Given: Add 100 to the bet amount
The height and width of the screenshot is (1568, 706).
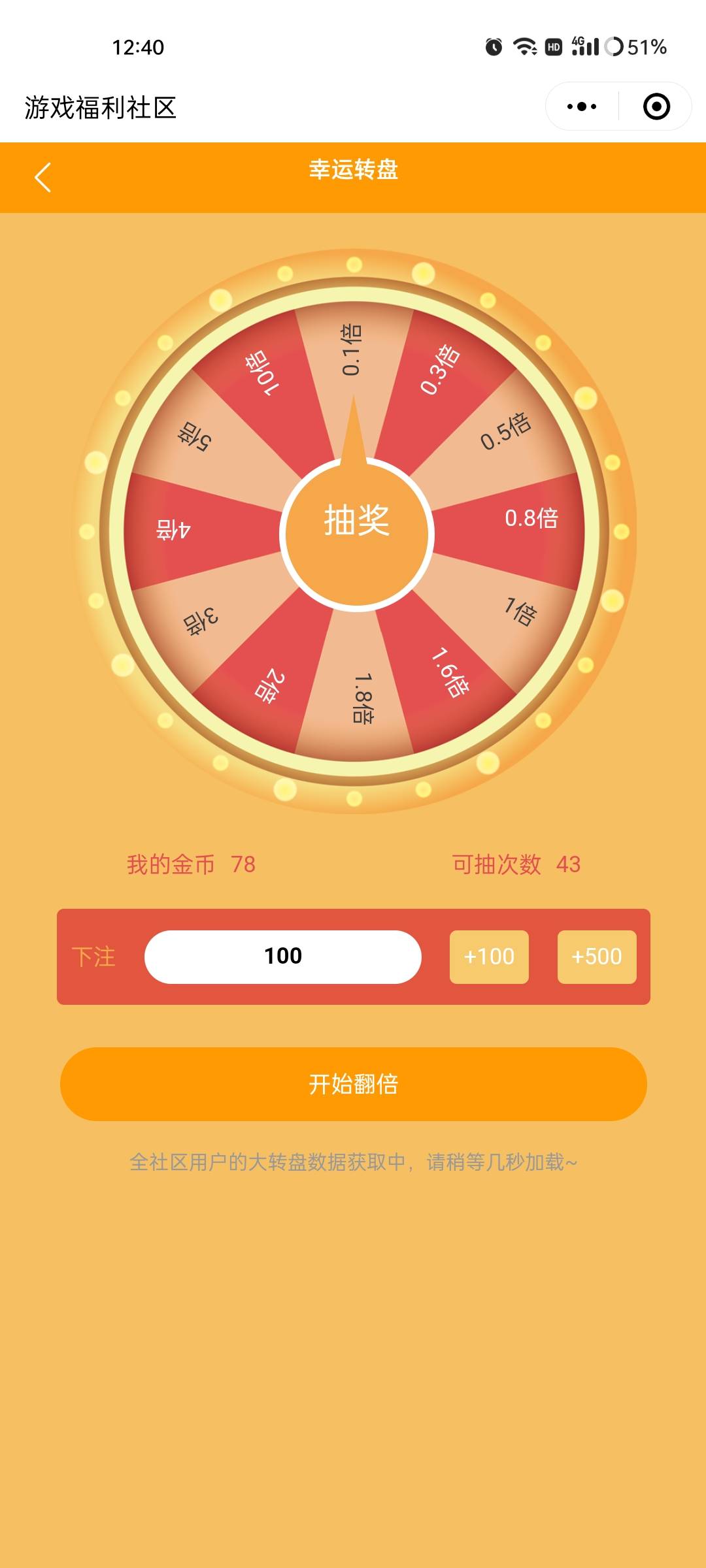Looking at the screenshot, I should click(489, 956).
